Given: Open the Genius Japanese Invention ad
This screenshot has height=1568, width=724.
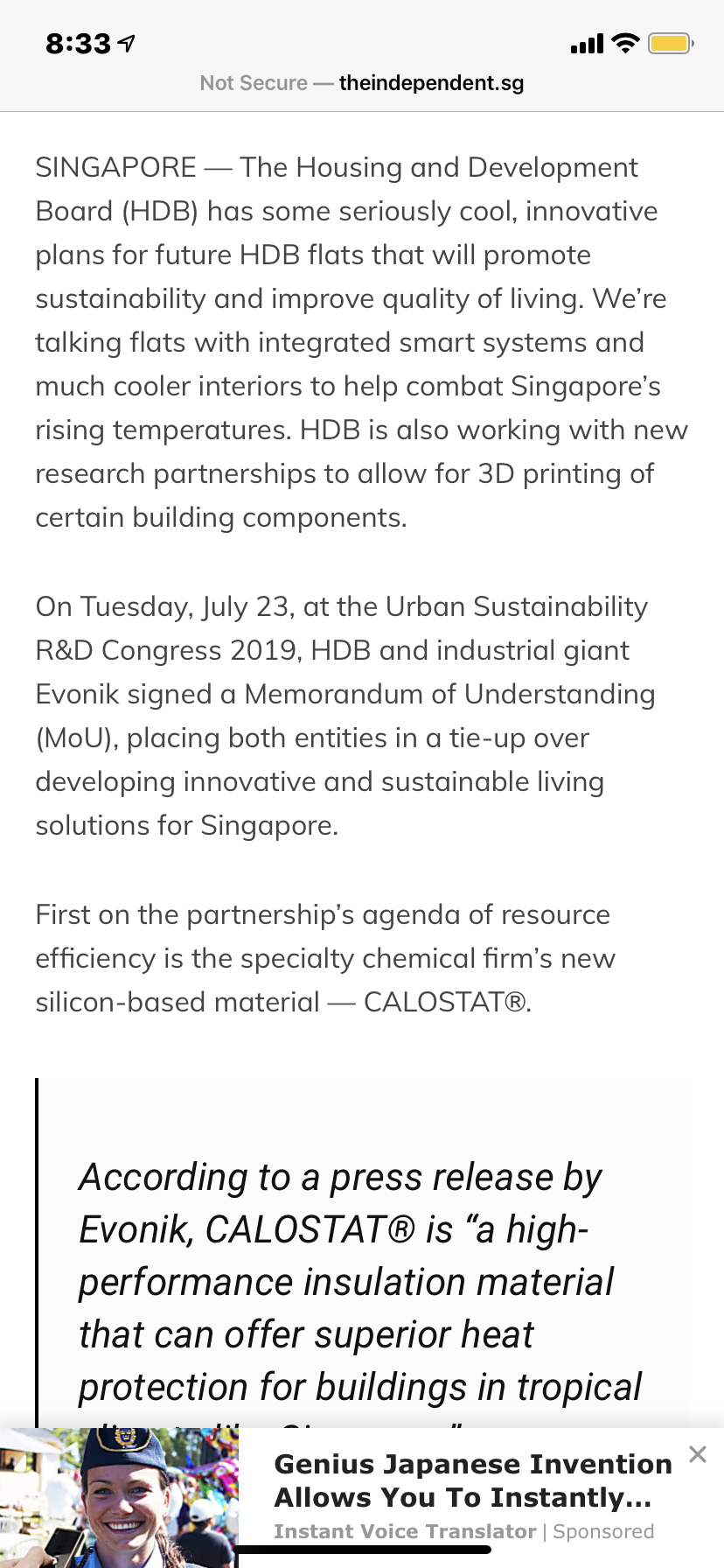Looking at the screenshot, I should tap(472, 1480).
